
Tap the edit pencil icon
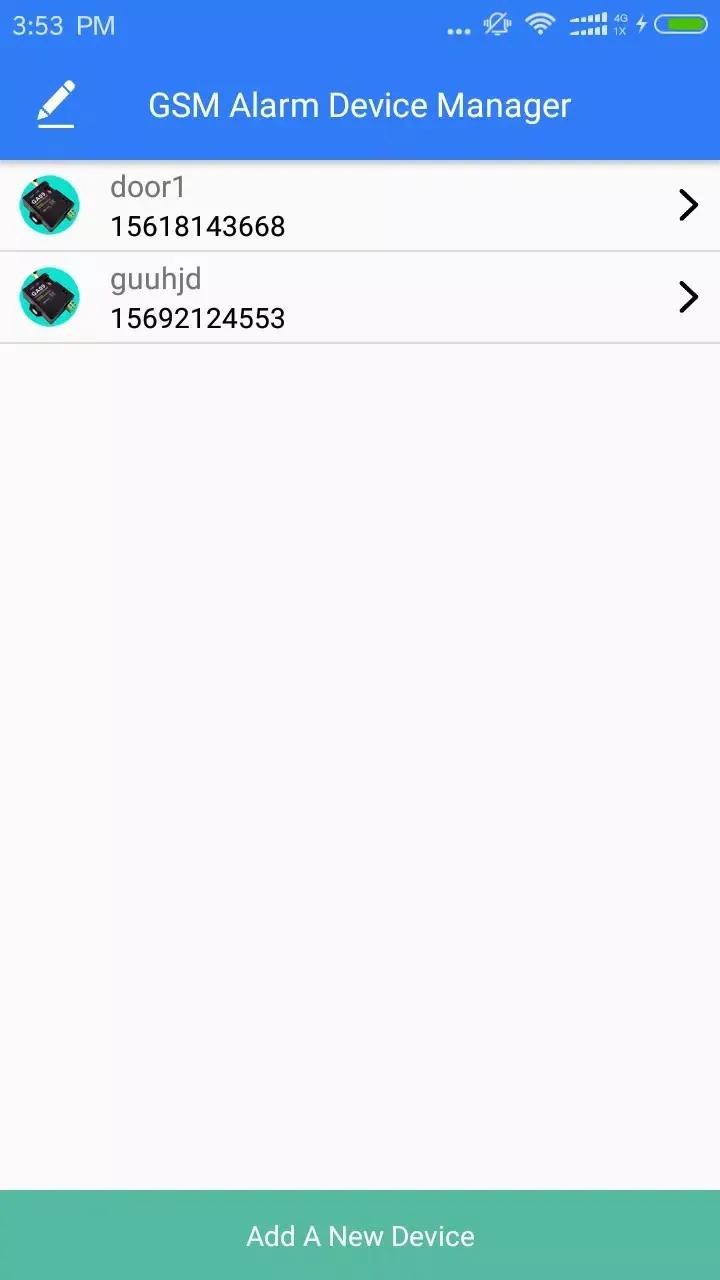[56, 105]
